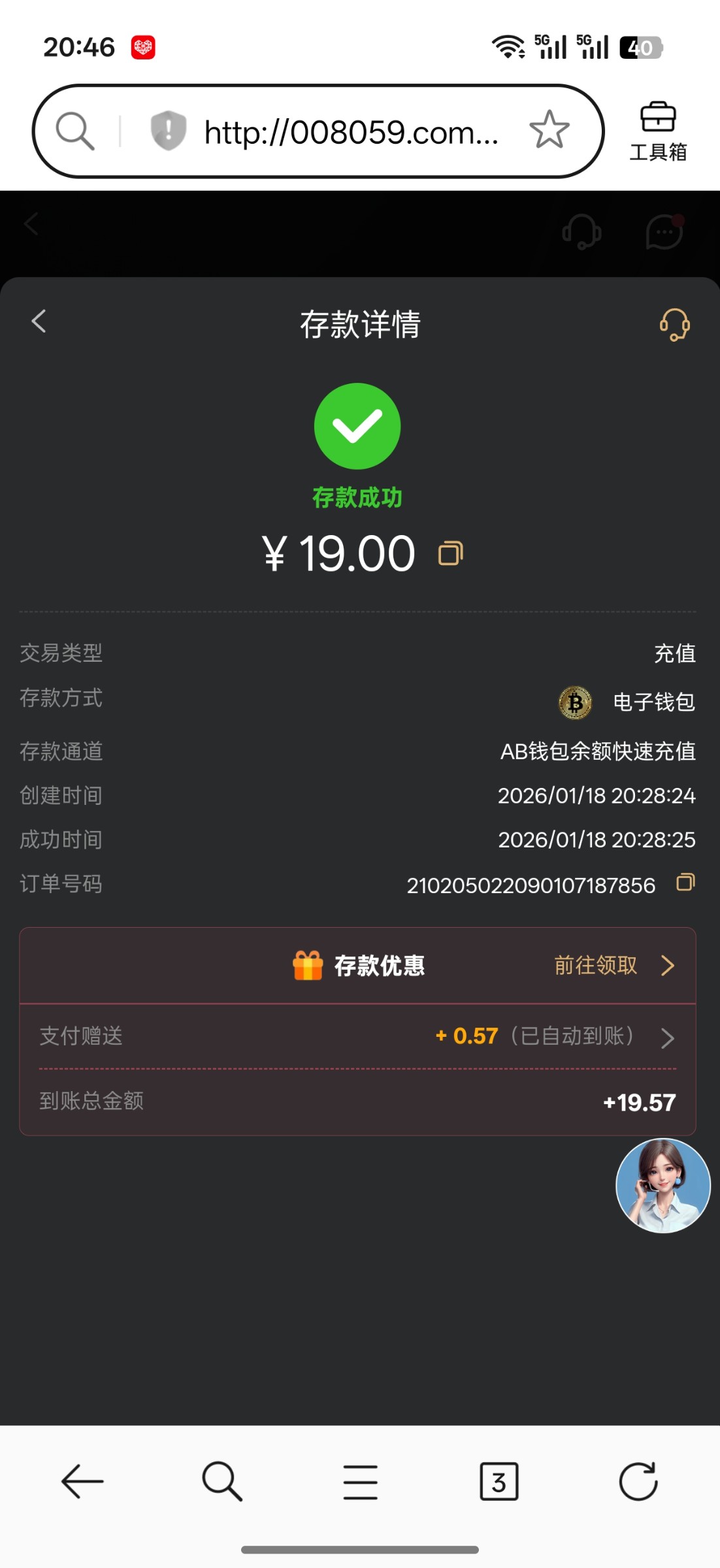Navigate back using browser bottom arrow

click(82, 1481)
